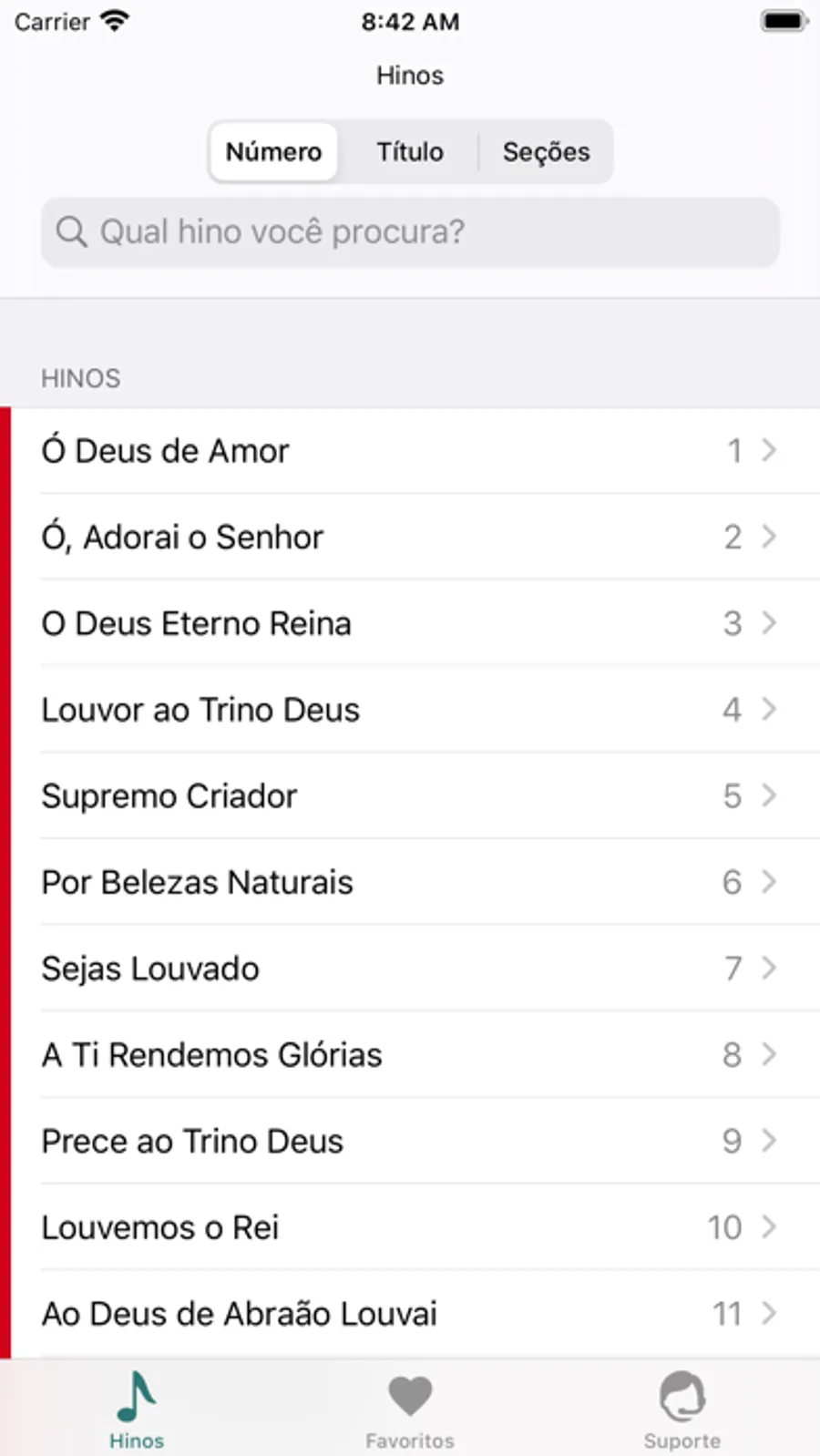This screenshot has height=1456, width=820.
Task: Open the Suporte tab
Action: [682, 1409]
